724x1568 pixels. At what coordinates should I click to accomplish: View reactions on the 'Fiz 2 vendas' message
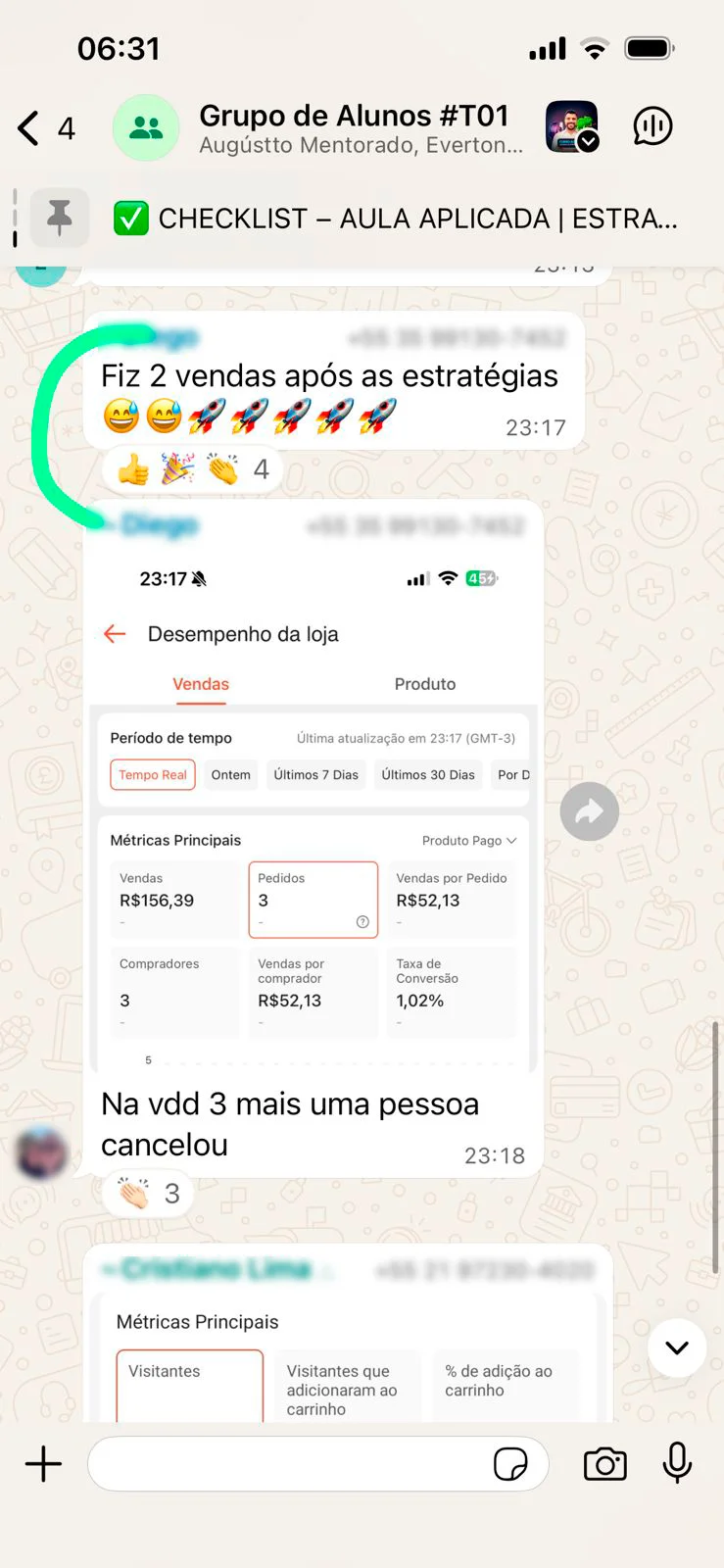(193, 470)
